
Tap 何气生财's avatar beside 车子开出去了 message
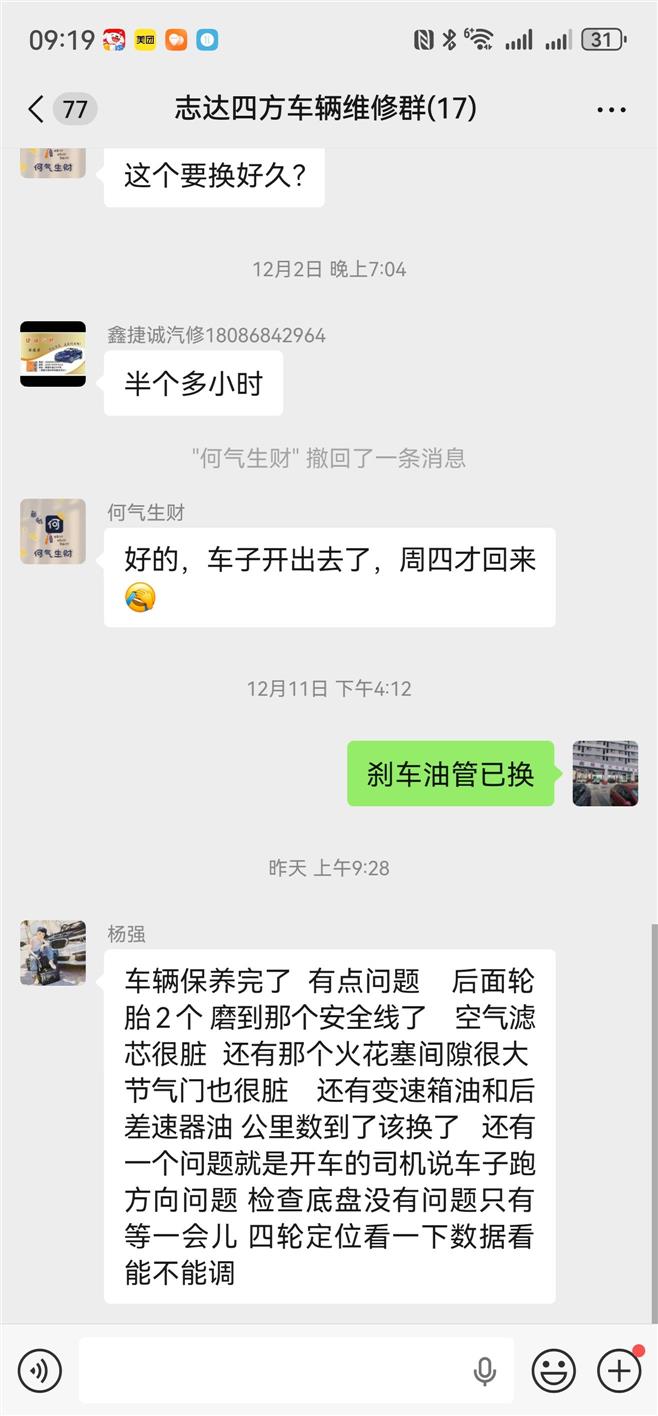(53, 531)
